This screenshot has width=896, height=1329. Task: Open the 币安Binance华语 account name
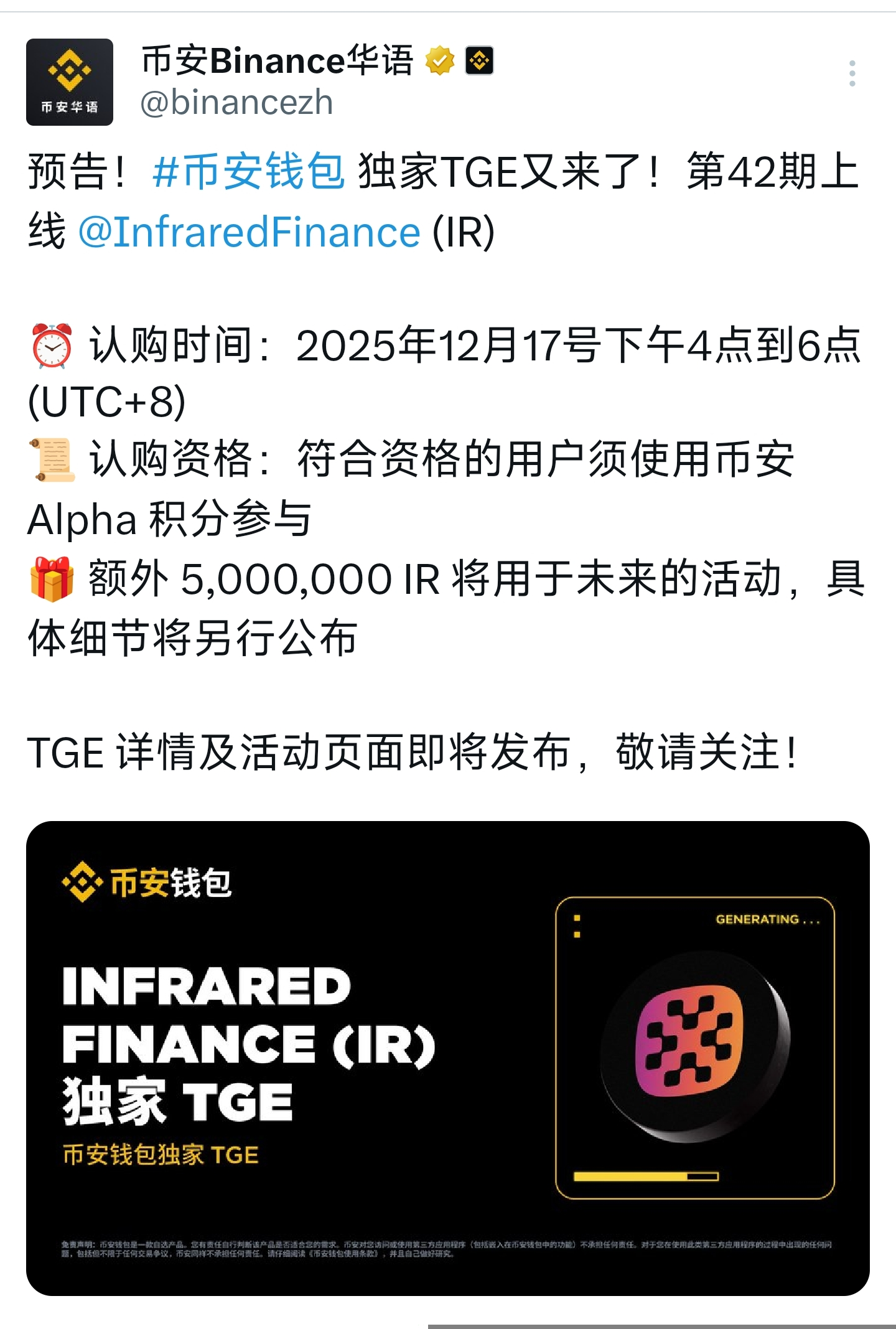(x=277, y=61)
